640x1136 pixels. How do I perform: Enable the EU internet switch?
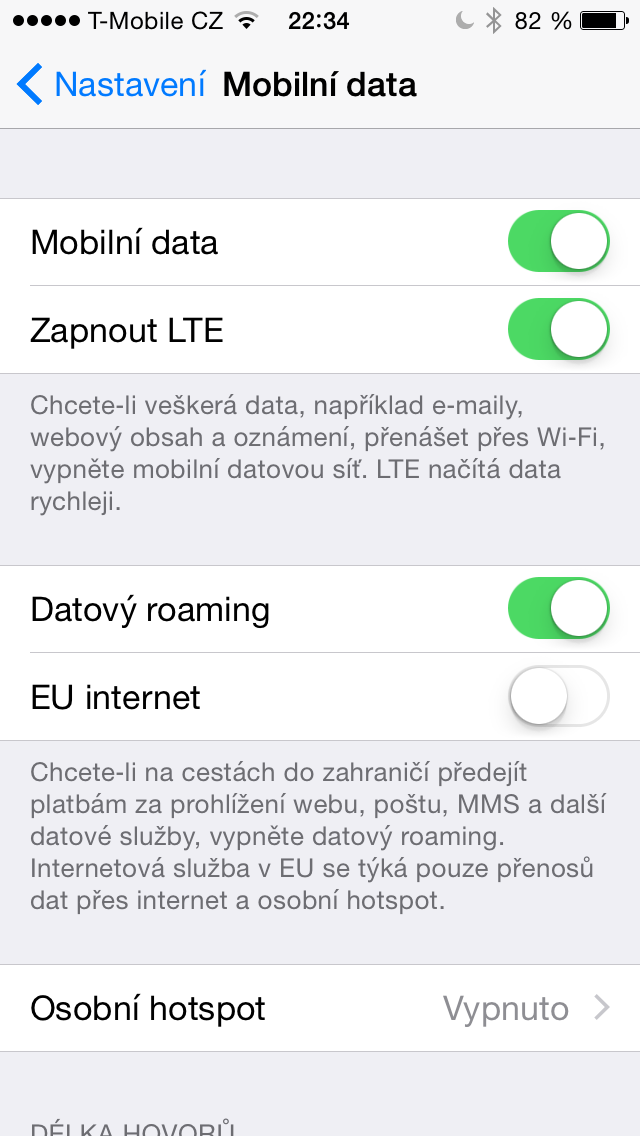tap(558, 696)
